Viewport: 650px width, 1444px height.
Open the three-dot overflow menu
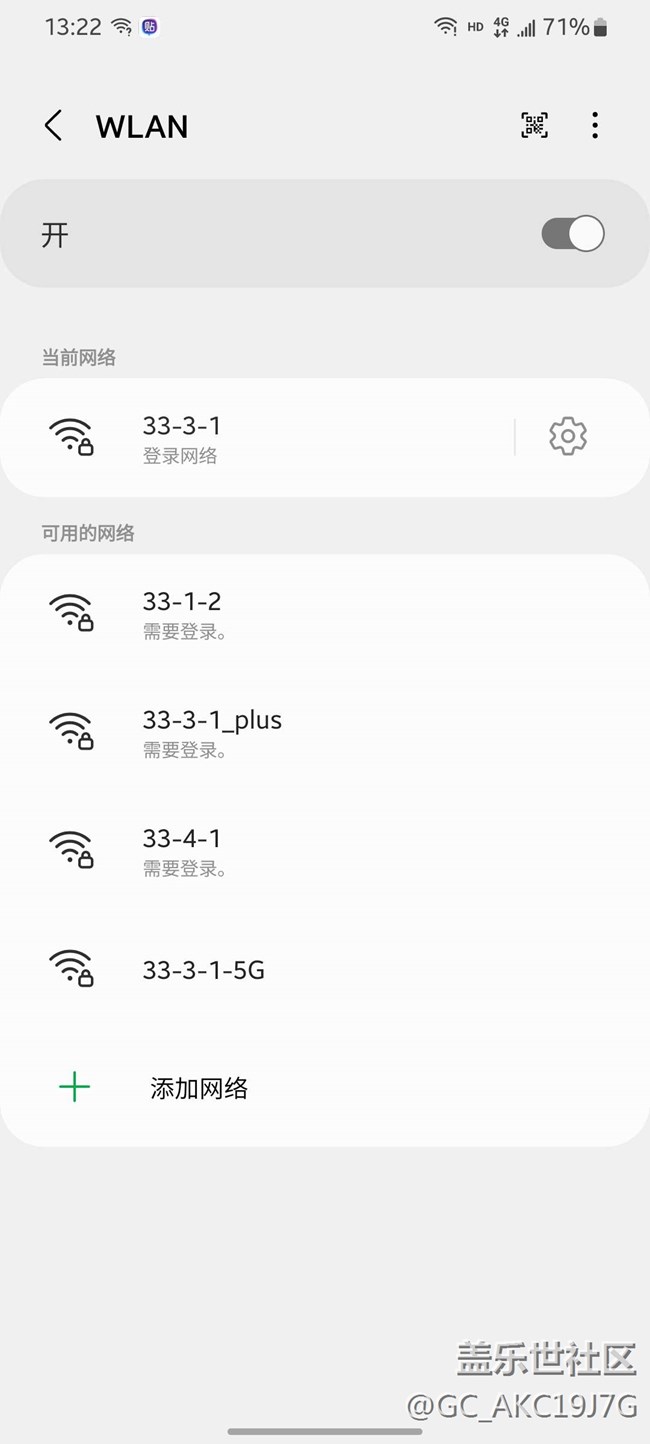coord(595,125)
